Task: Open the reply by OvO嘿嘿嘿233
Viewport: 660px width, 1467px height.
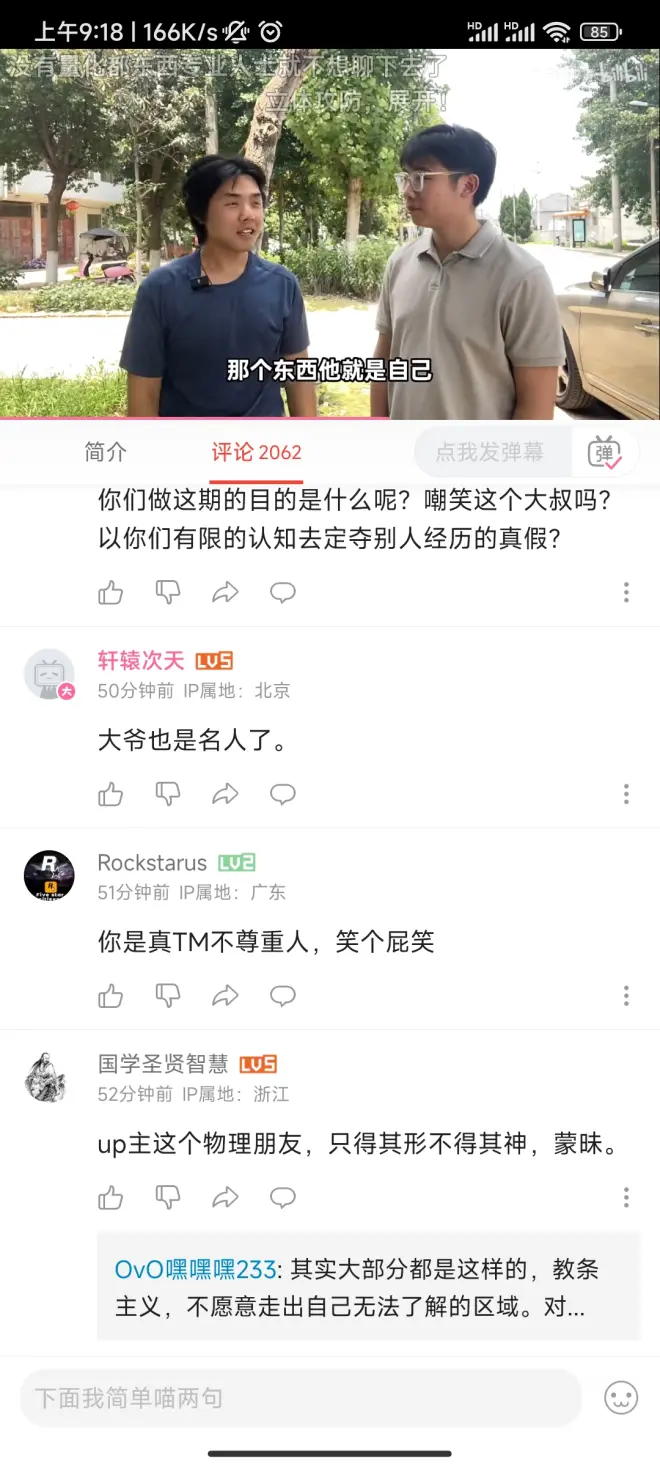Action: click(x=367, y=1287)
